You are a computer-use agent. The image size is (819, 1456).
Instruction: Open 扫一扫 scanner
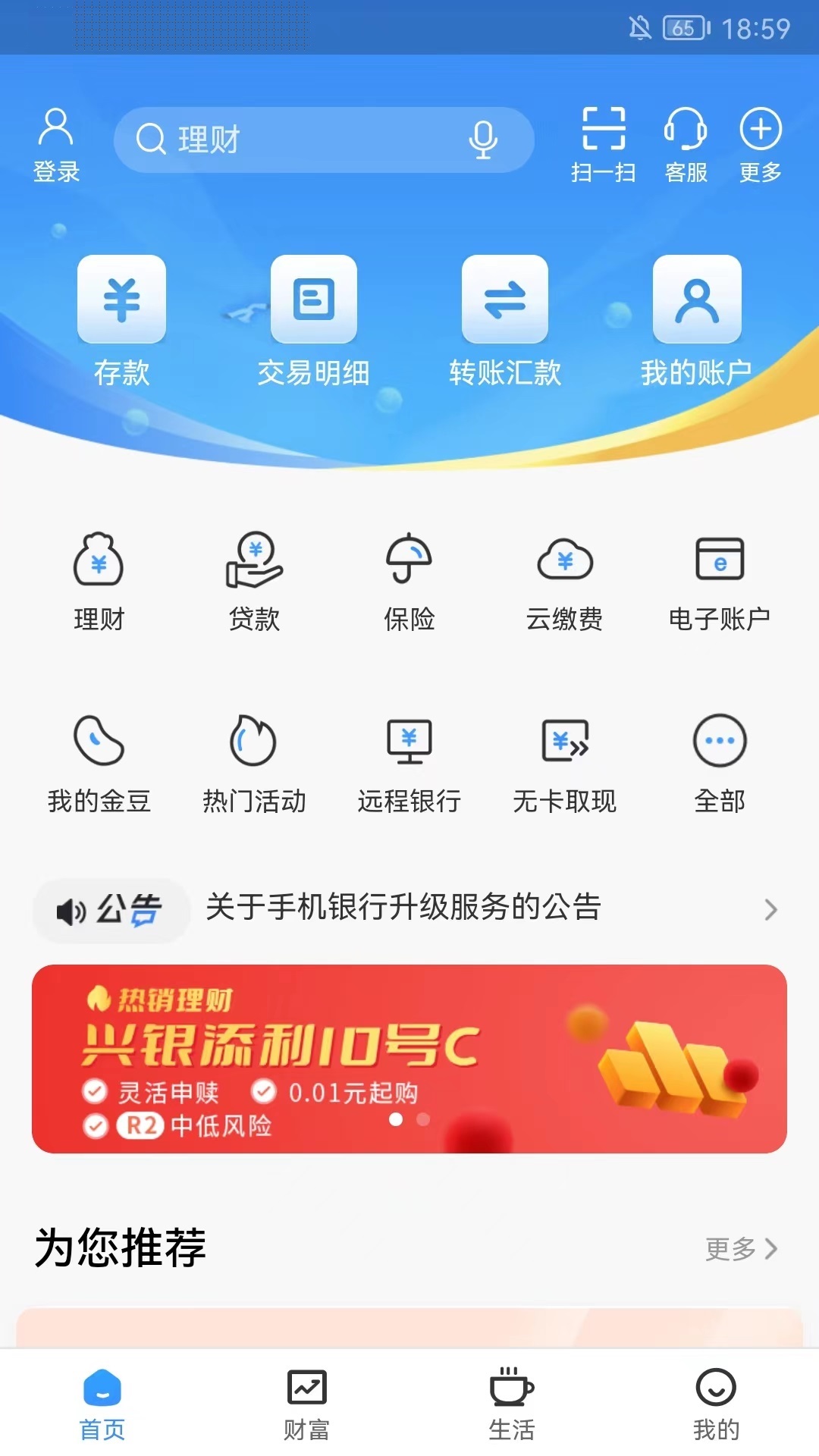[604, 144]
